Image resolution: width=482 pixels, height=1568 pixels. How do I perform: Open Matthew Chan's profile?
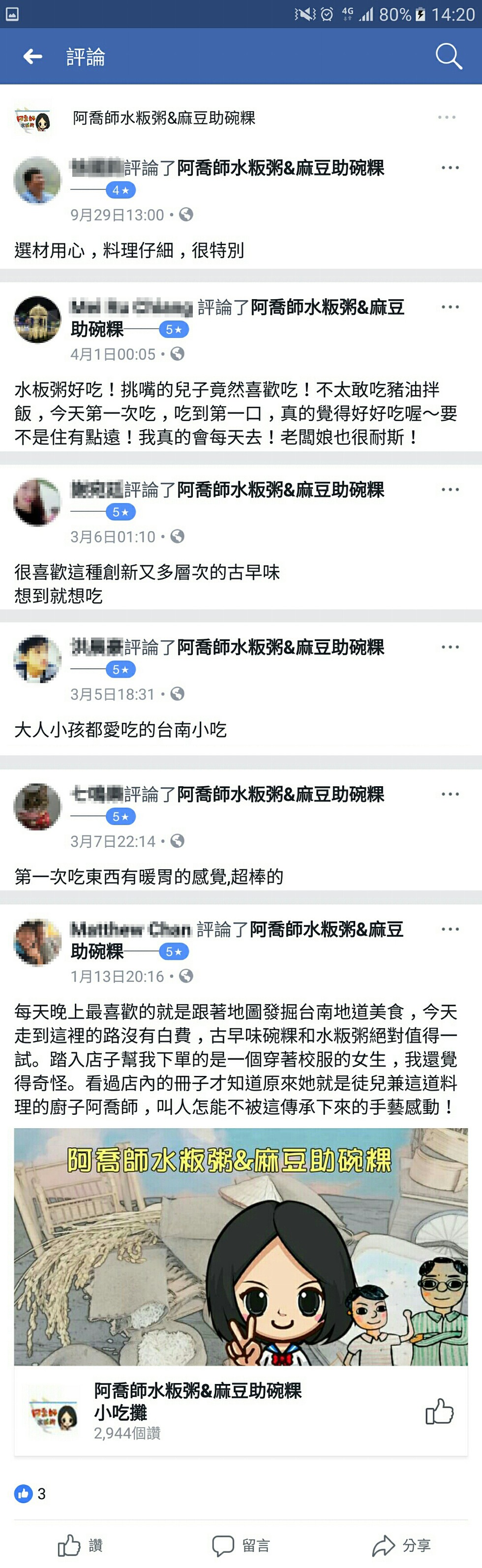click(x=131, y=929)
